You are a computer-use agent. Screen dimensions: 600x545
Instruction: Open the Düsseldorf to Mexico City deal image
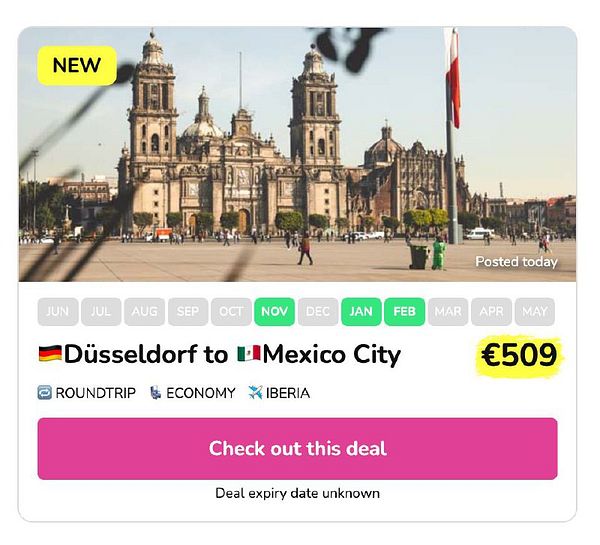click(x=297, y=155)
